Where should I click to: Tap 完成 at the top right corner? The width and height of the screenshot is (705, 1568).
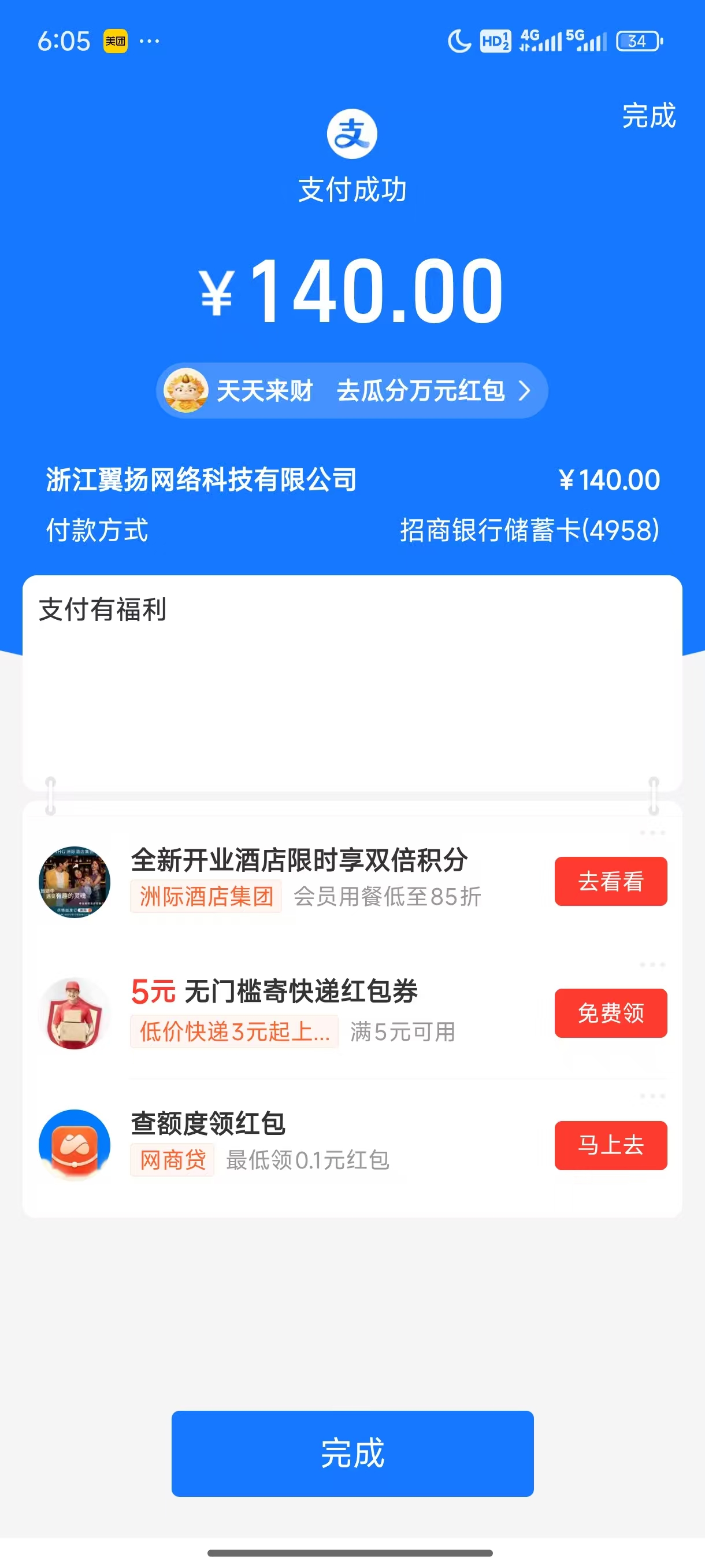(648, 116)
